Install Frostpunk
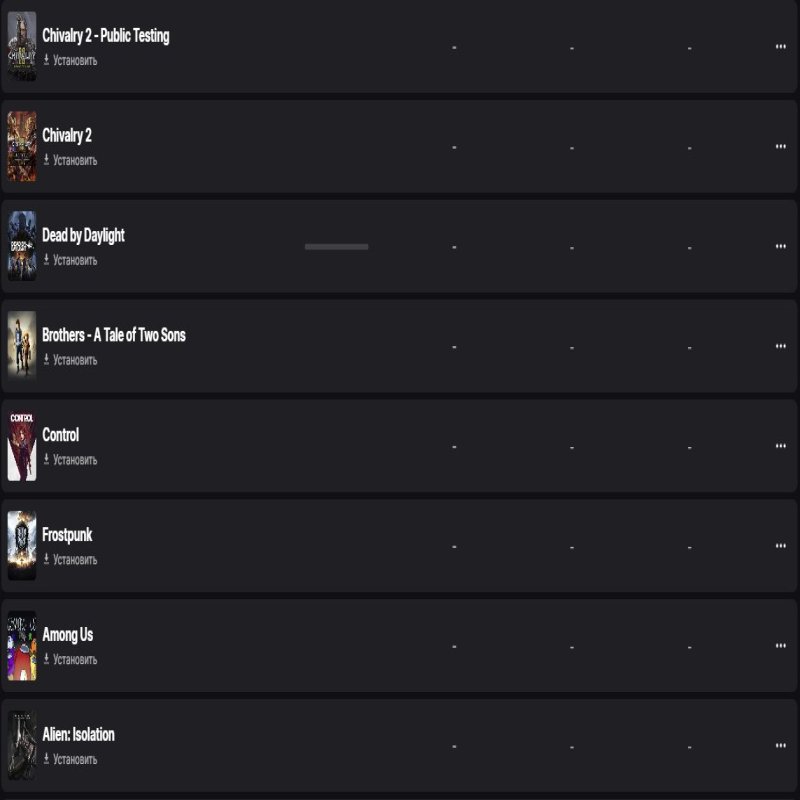This screenshot has height=800, width=800. 70,560
